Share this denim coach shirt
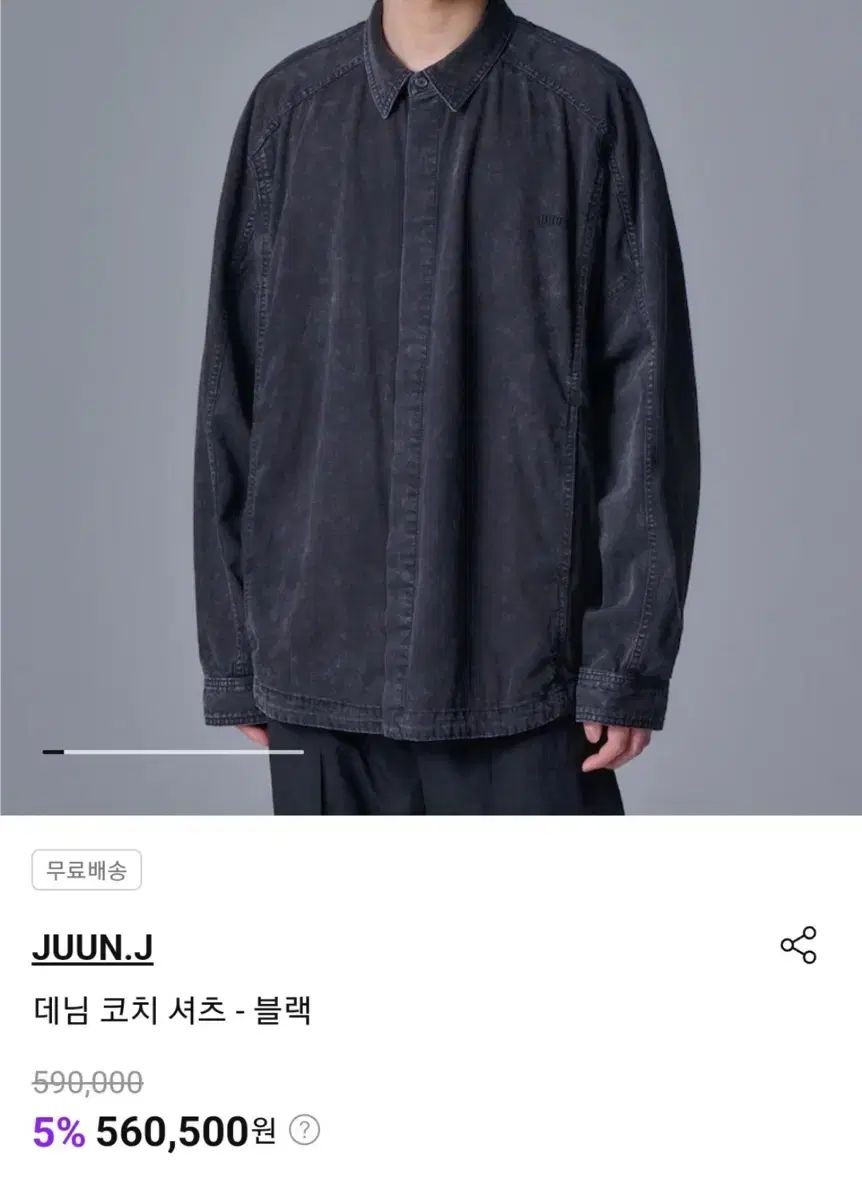Viewport: 862px width, 1200px height. pos(798,945)
